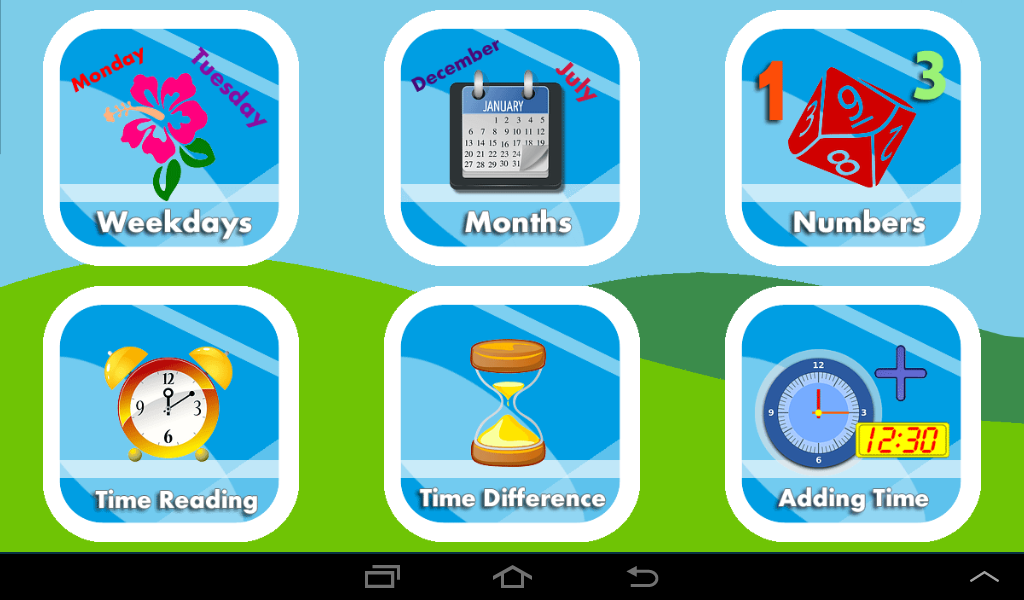Screen dimensions: 1024x600
Task: Return to the device home screen
Action: tap(512, 577)
